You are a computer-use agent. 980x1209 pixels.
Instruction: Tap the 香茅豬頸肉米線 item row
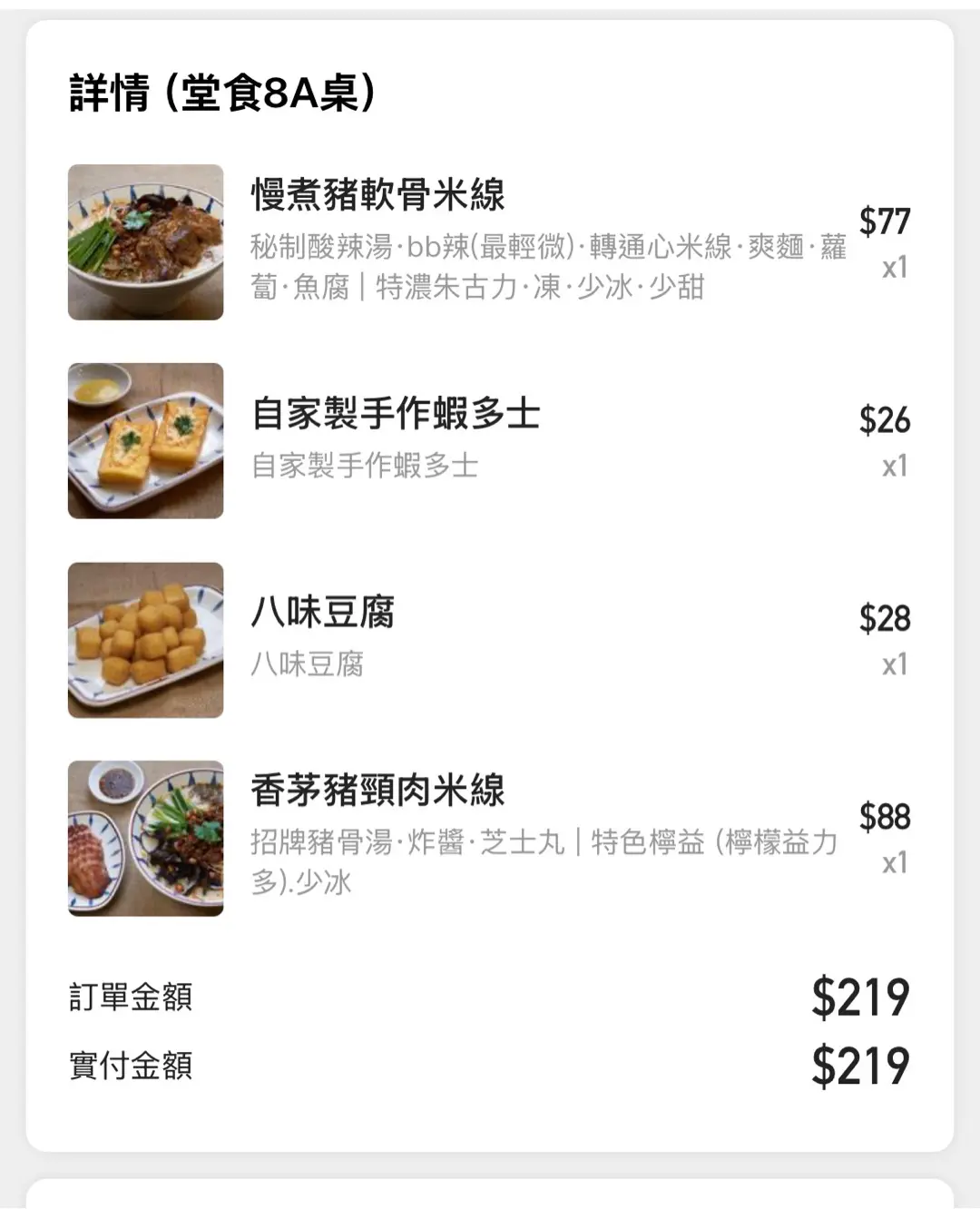pos(377,791)
